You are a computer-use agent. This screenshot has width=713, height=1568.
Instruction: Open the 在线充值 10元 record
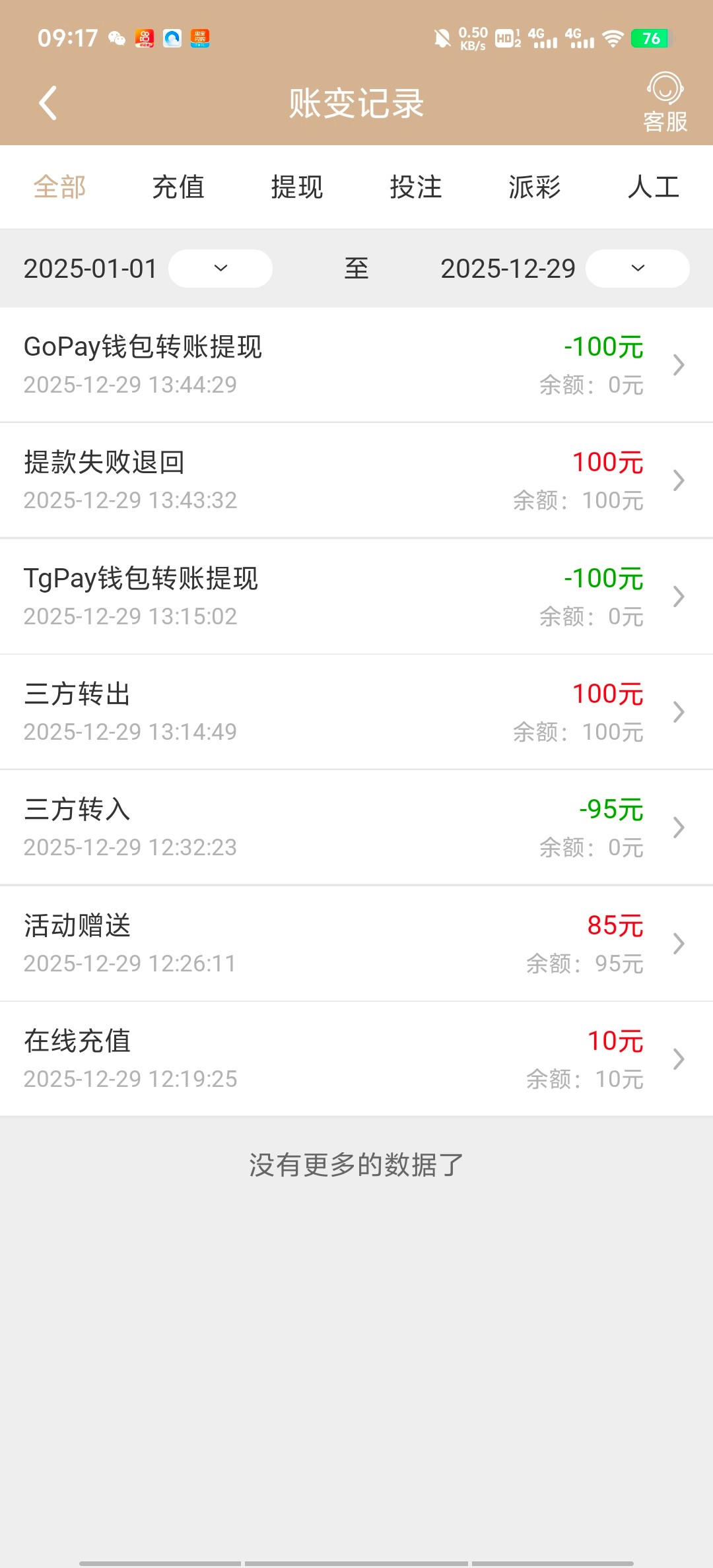(356, 1059)
